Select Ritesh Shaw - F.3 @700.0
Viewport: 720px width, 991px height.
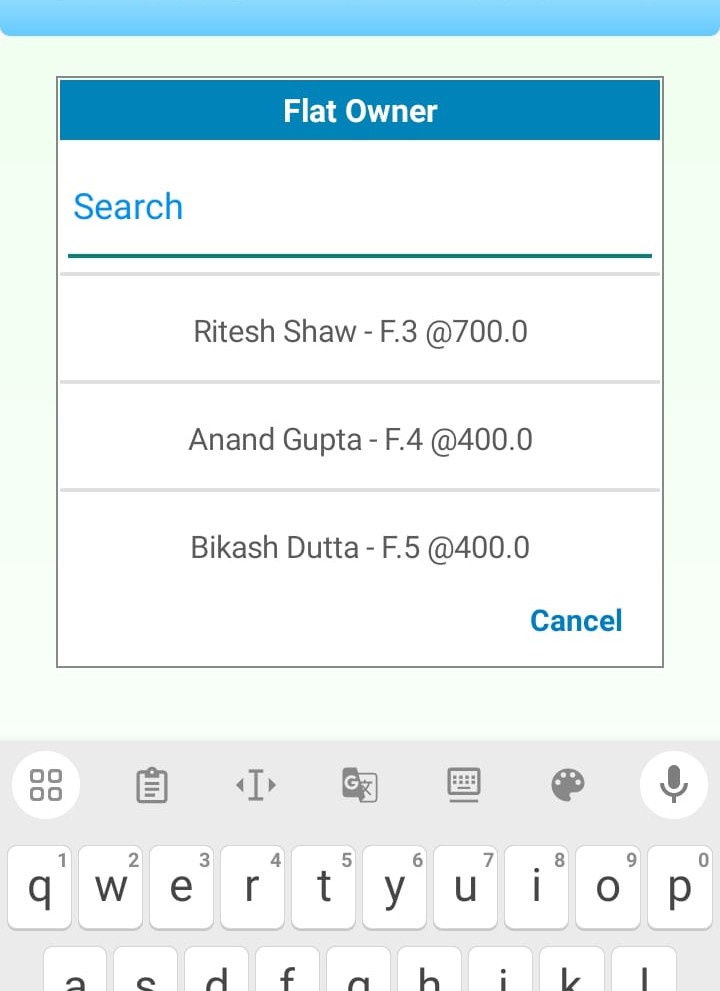(x=360, y=331)
